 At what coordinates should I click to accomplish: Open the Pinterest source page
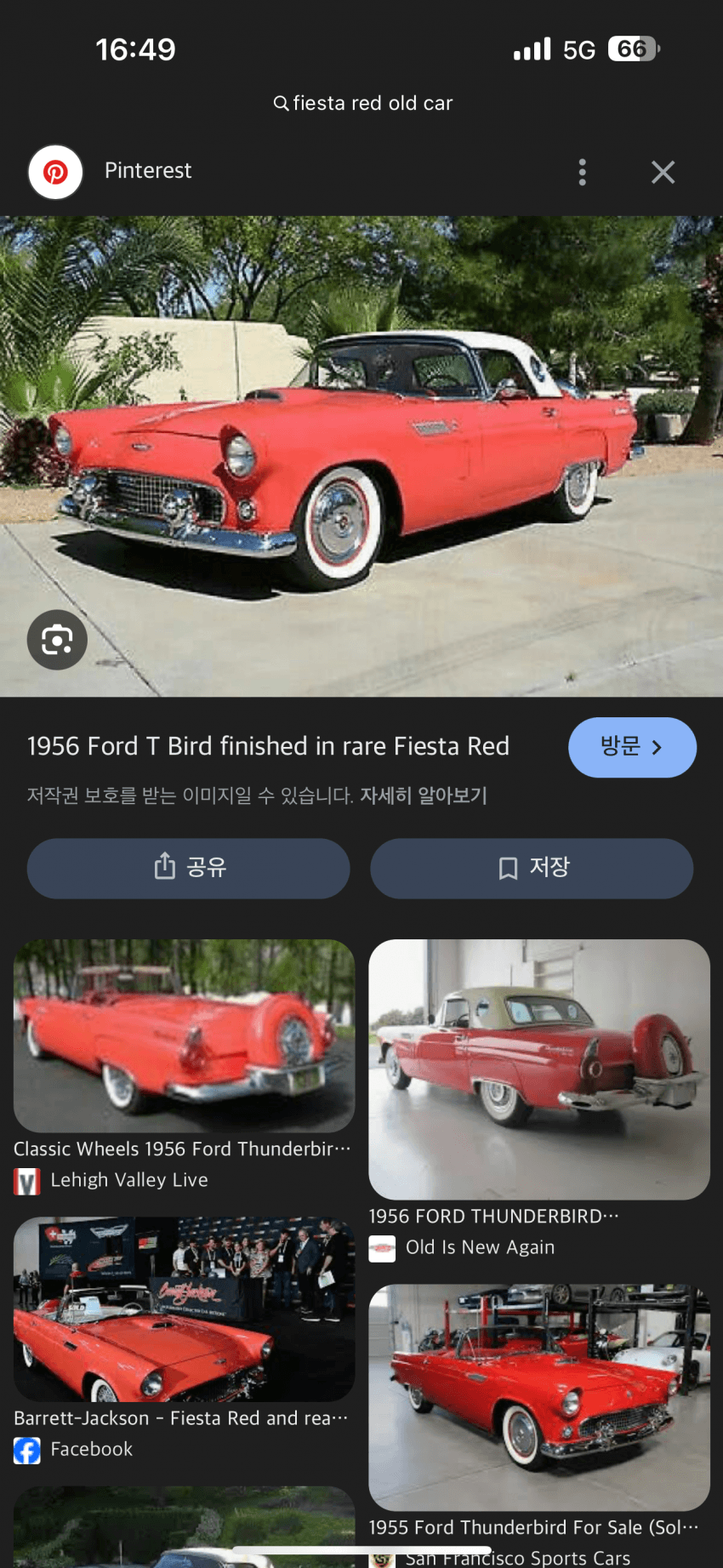point(147,171)
